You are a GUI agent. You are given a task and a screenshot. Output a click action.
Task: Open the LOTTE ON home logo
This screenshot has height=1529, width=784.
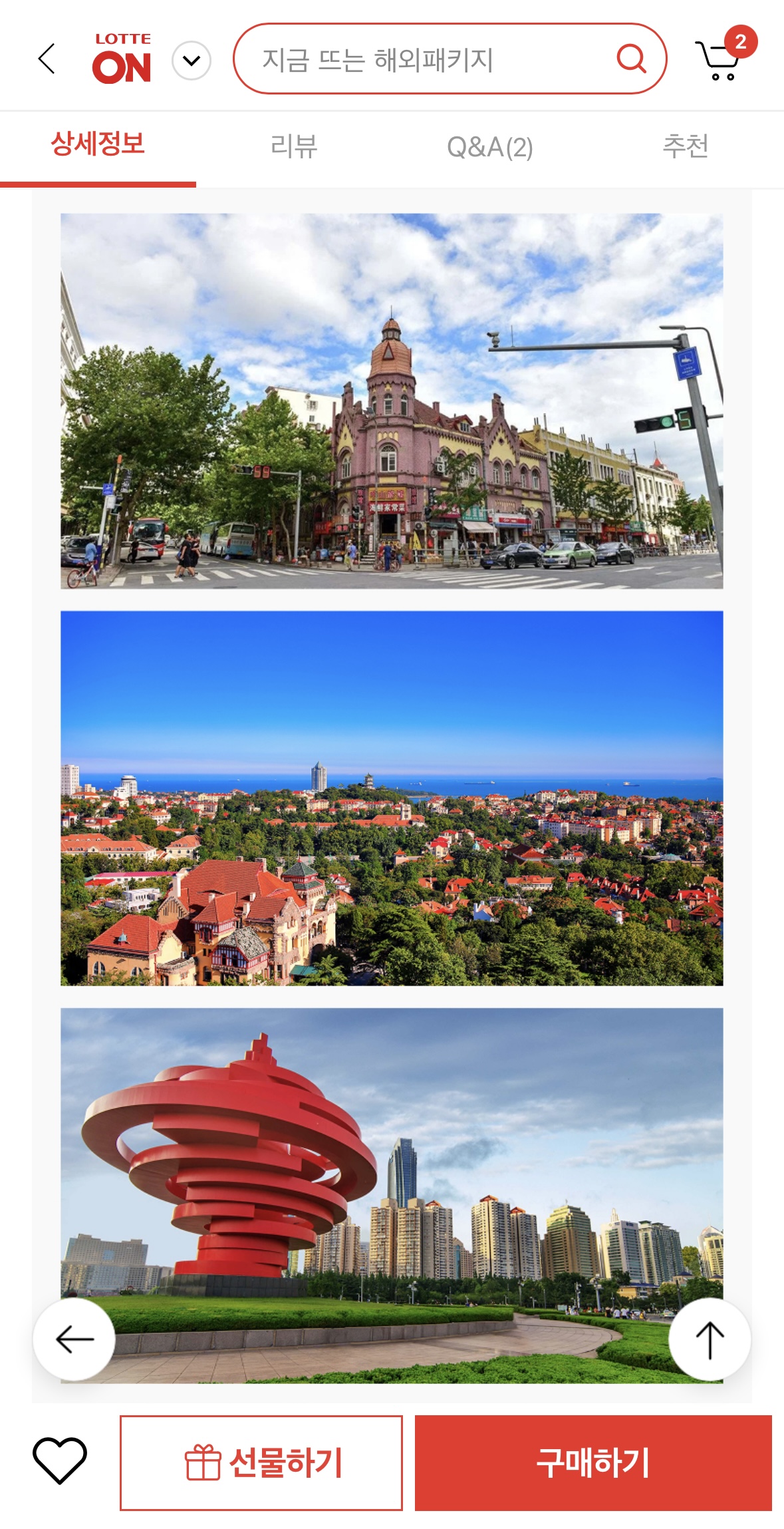[122, 59]
